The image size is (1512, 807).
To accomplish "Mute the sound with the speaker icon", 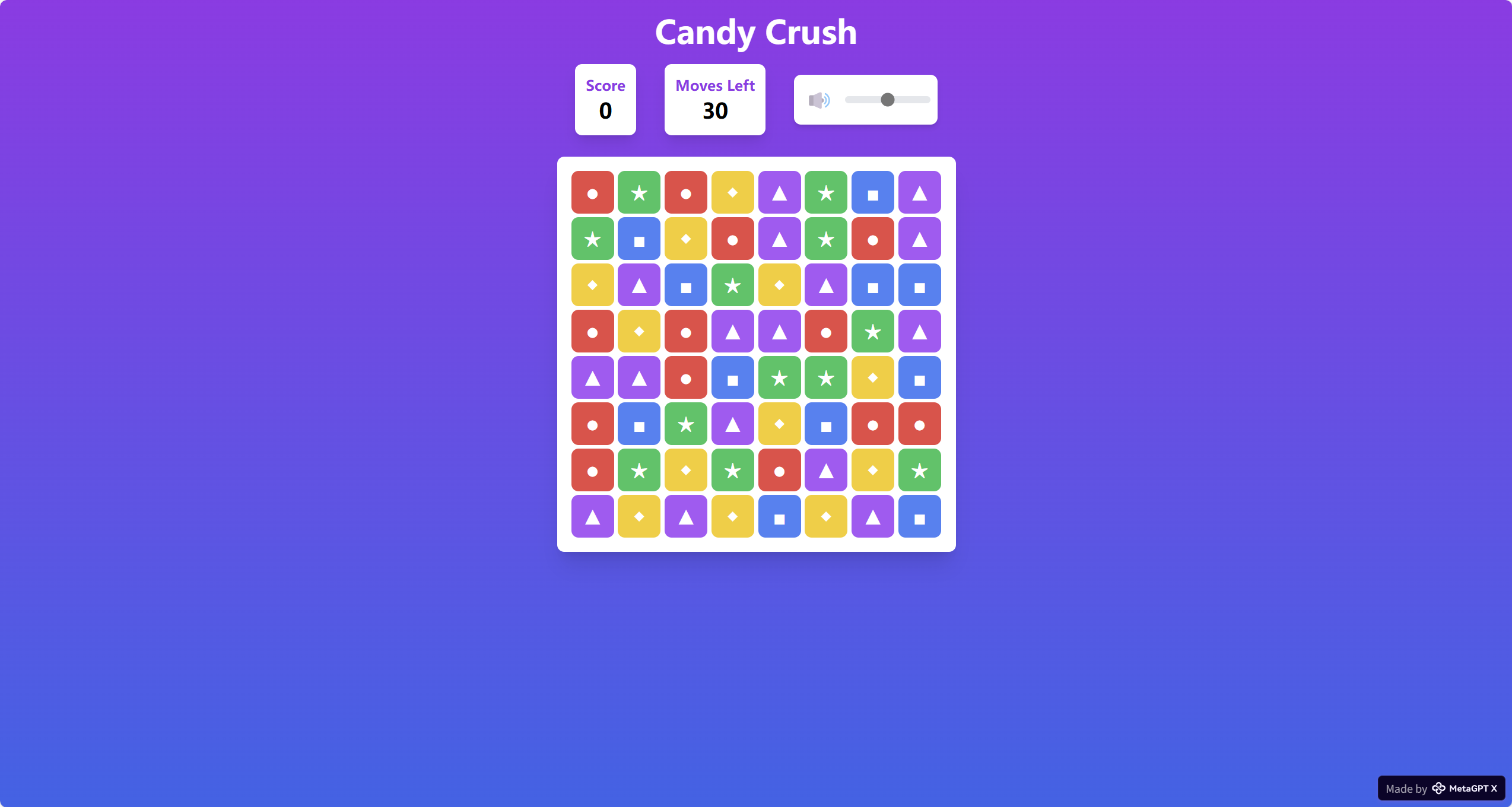I will point(819,100).
